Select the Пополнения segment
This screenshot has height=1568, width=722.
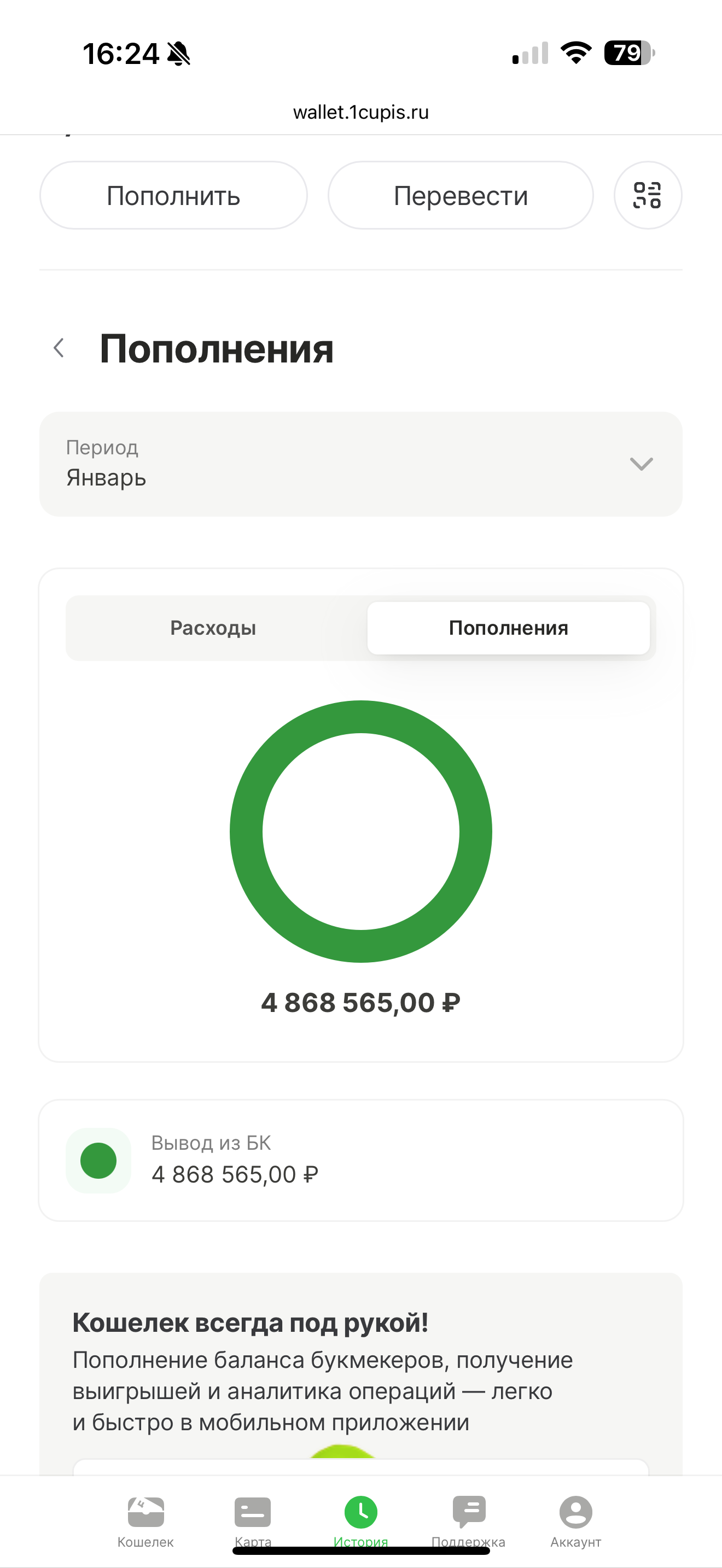508,628
